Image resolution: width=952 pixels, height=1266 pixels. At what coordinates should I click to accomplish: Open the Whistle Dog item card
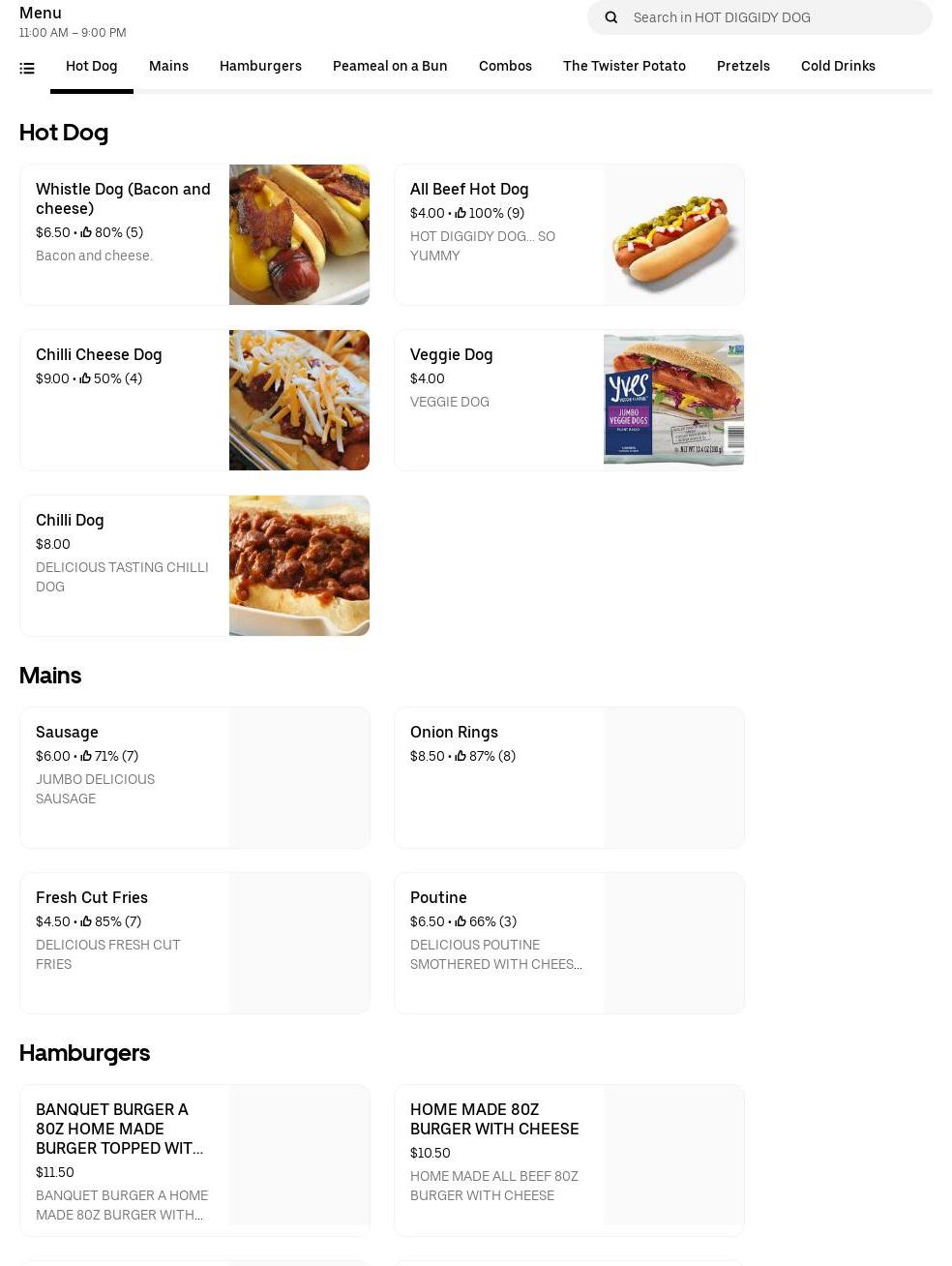[x=194, y=234]
